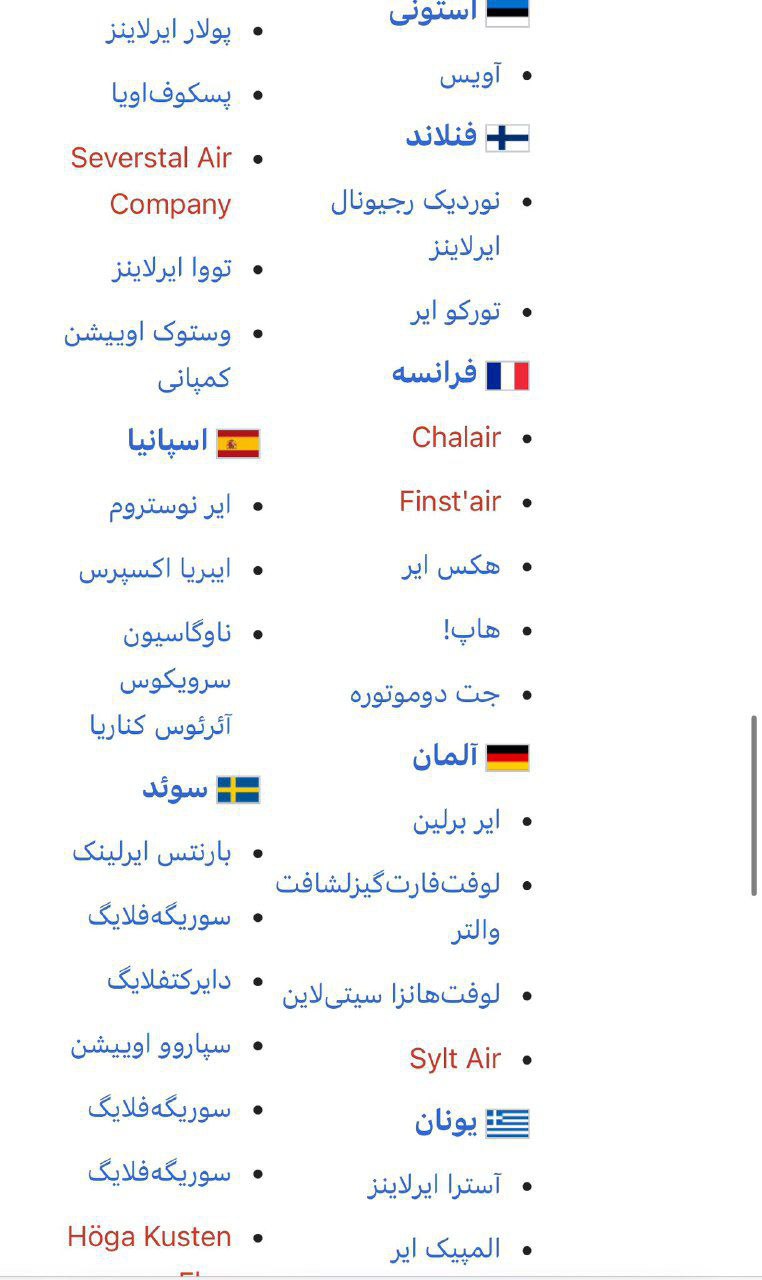This screenshot has width=762, height=1280.
Task: Open the هکس ایر link
Action: click(x=450, y=566)
